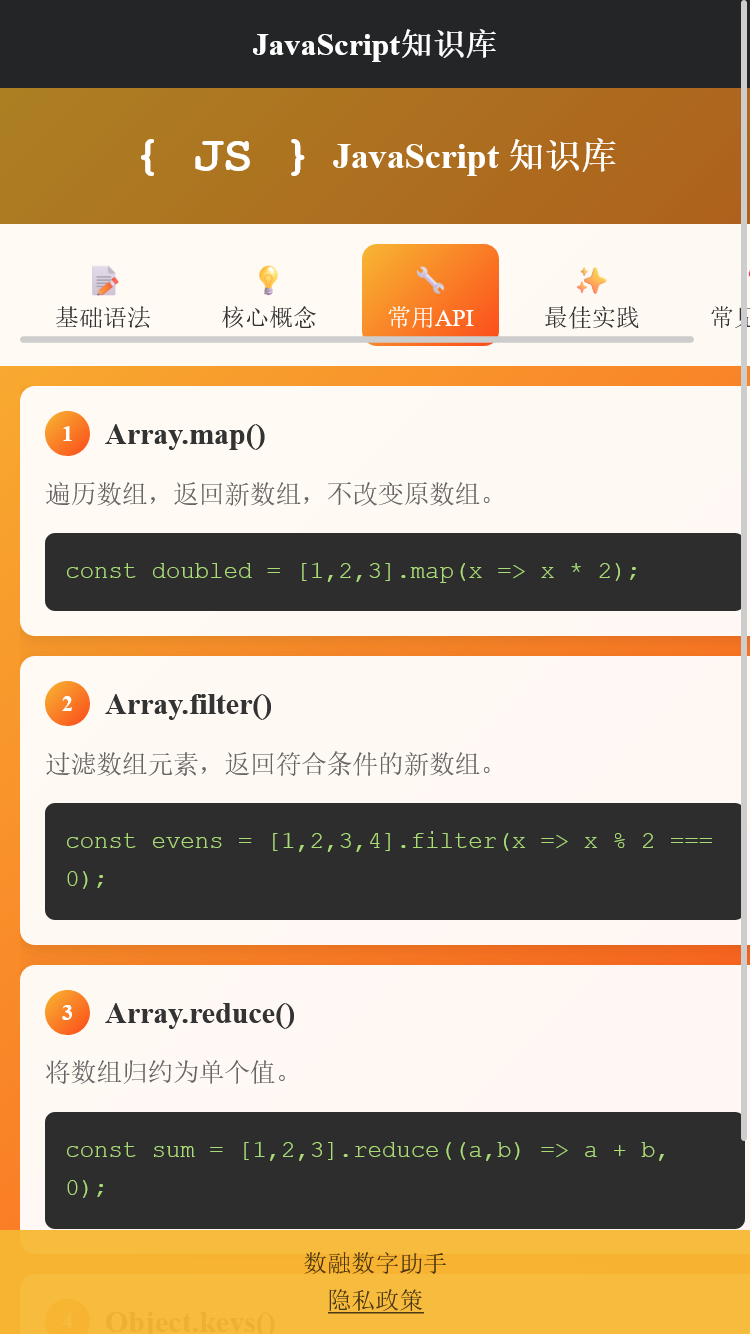The width and height of the screenshot is (752, 1336).
Task: Select the memo icon above 基础语法
Action: pos(102,281)
